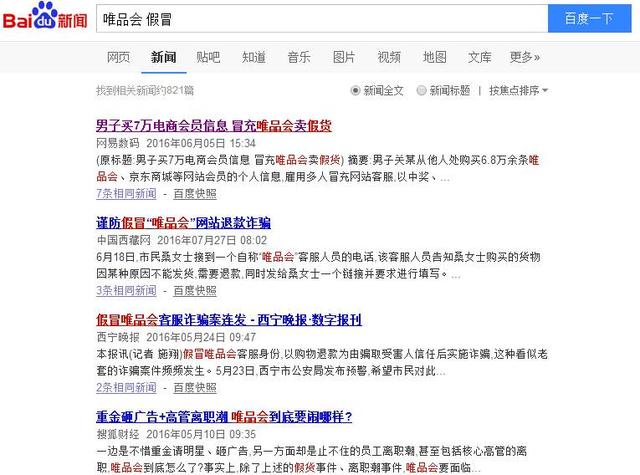Open article 重金砸广告+高管离职潮

[223, 416]
